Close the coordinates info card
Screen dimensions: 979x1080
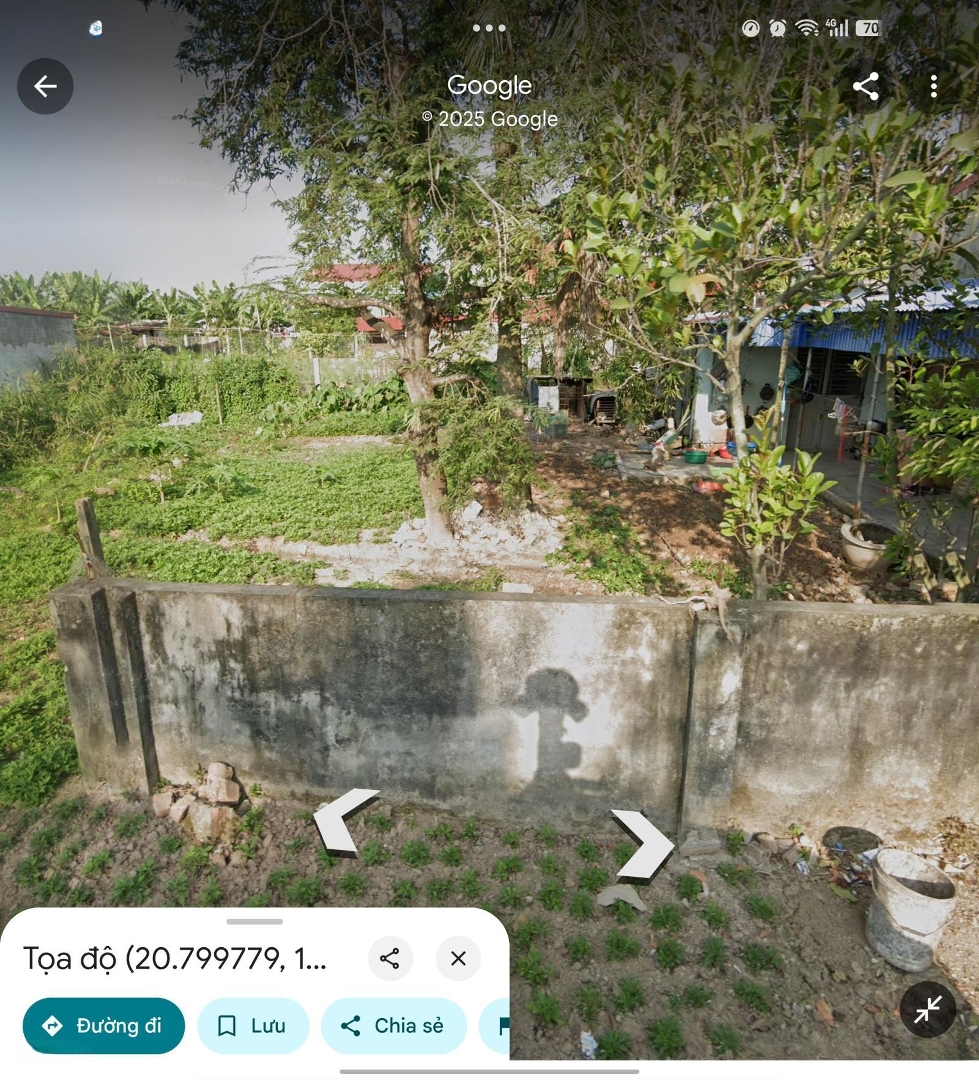[458, 959]
